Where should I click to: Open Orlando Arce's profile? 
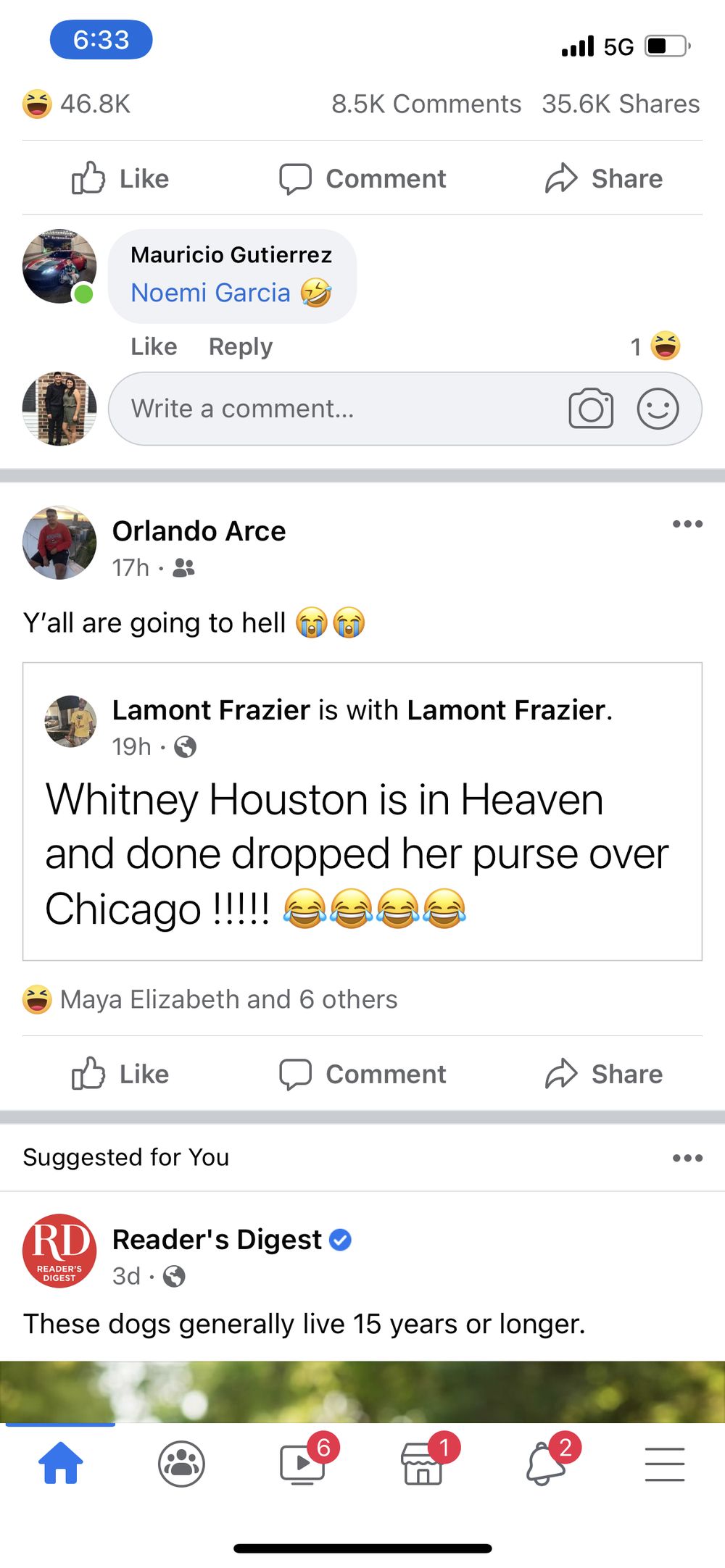pyautogui.click(x=199, y=531)
